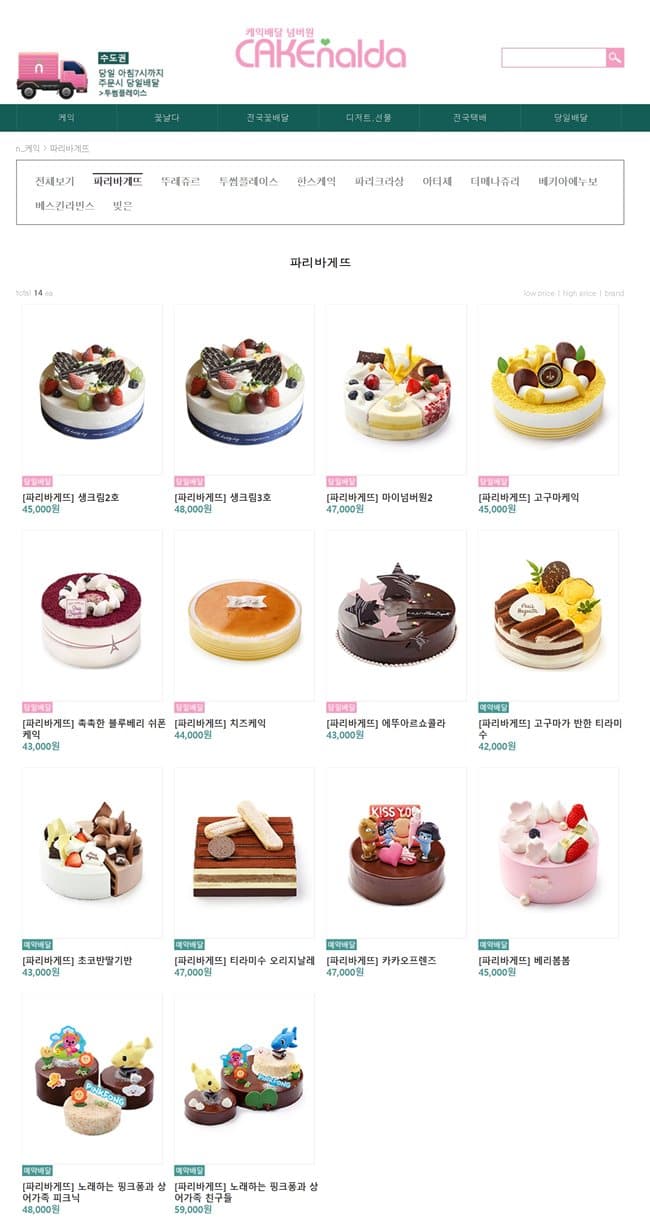Focus the search input box
This screenshot has width=650, height=1222.
pos(553,58)
